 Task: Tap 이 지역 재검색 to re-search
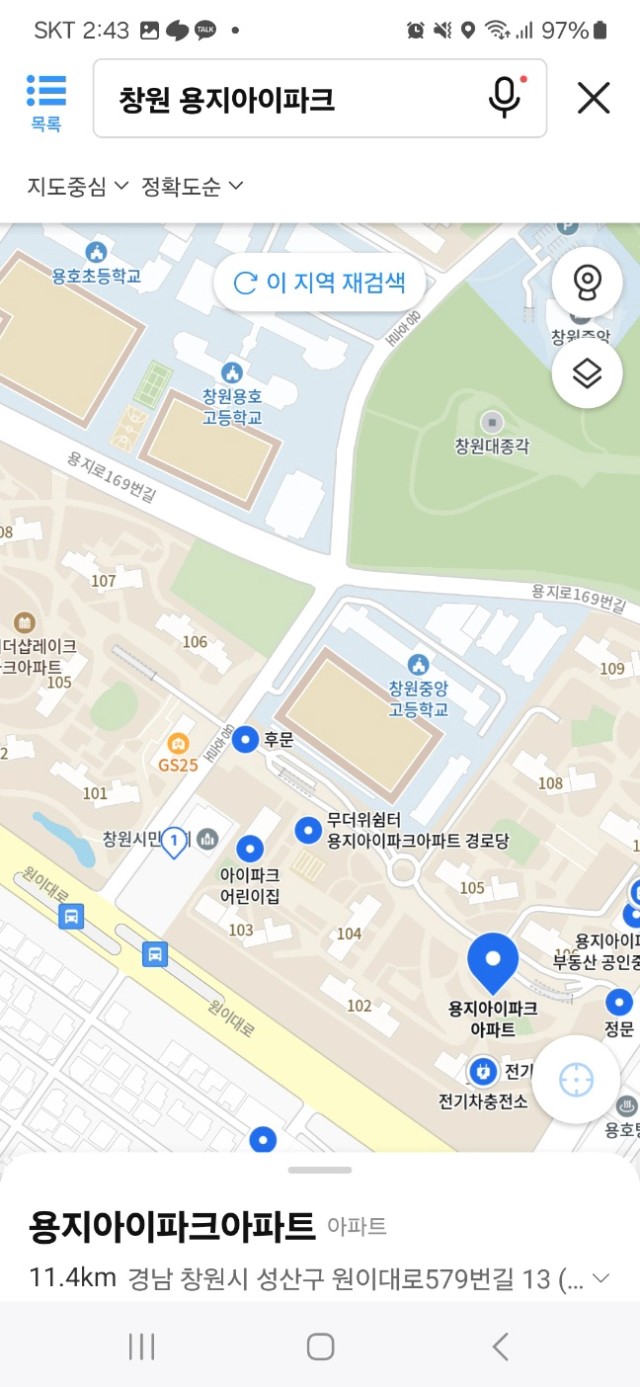coord(320,282)
